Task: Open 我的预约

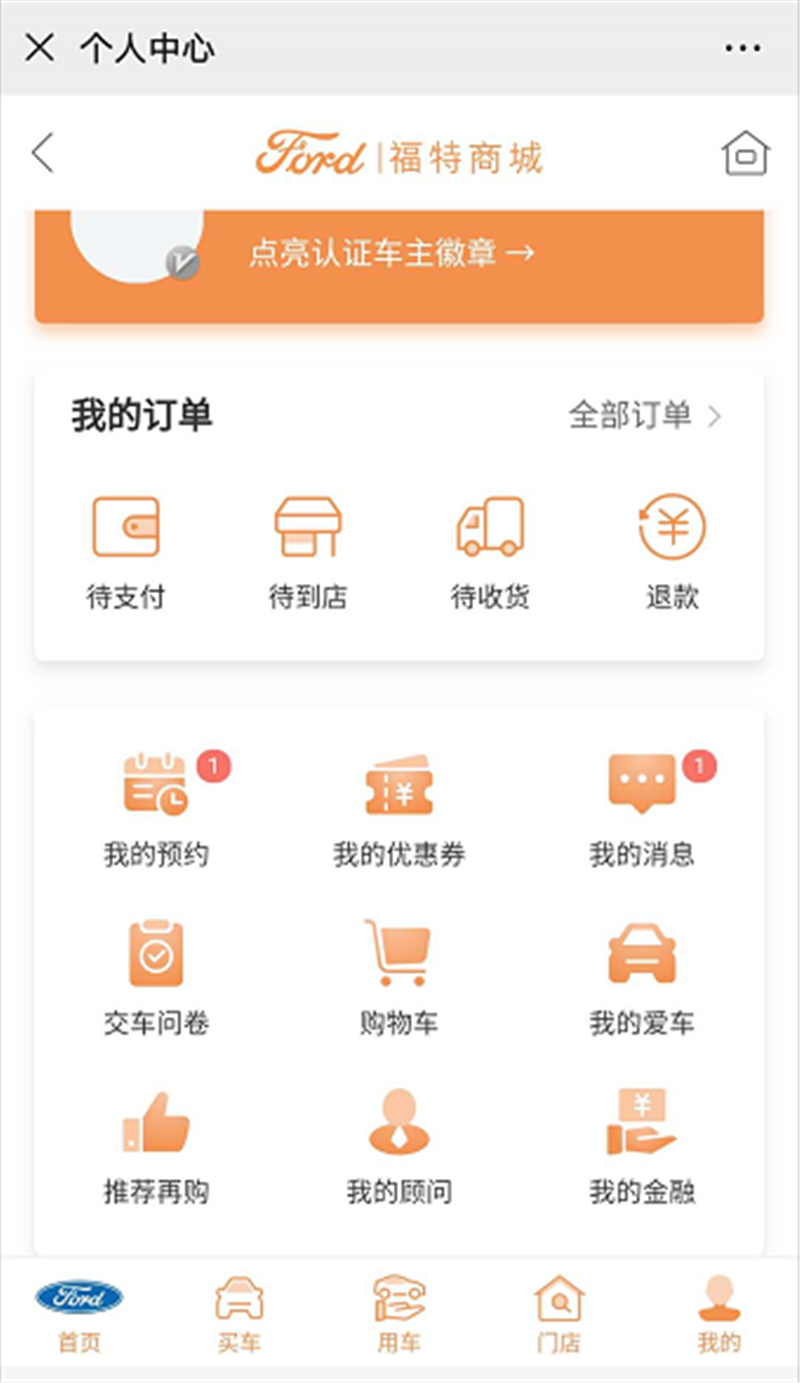Action: (x=157, y=810)
